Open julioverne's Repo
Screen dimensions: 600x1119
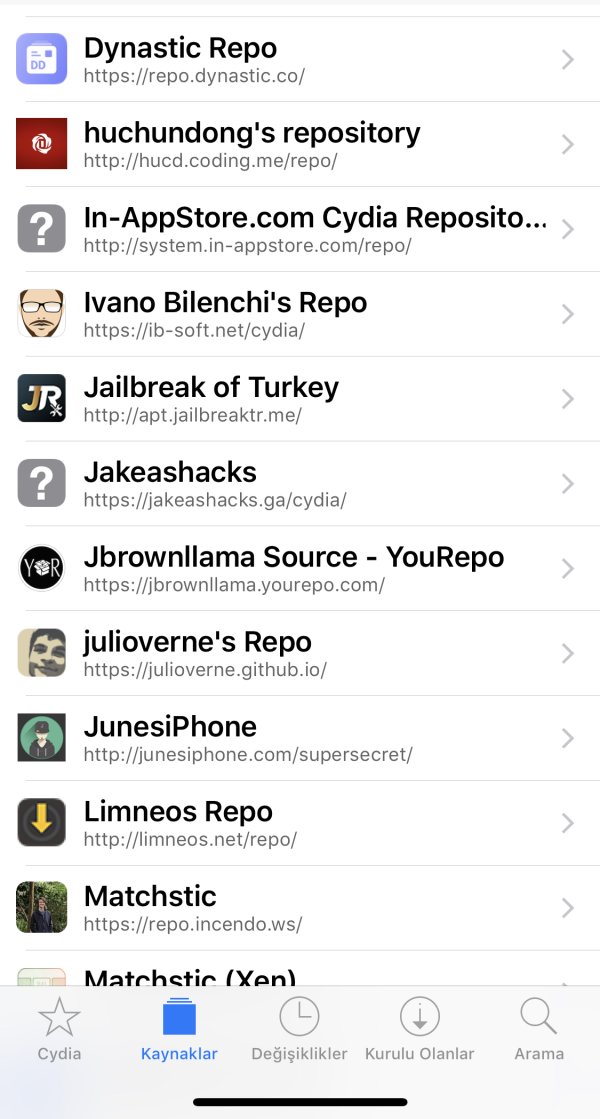[x=300, y=653]
